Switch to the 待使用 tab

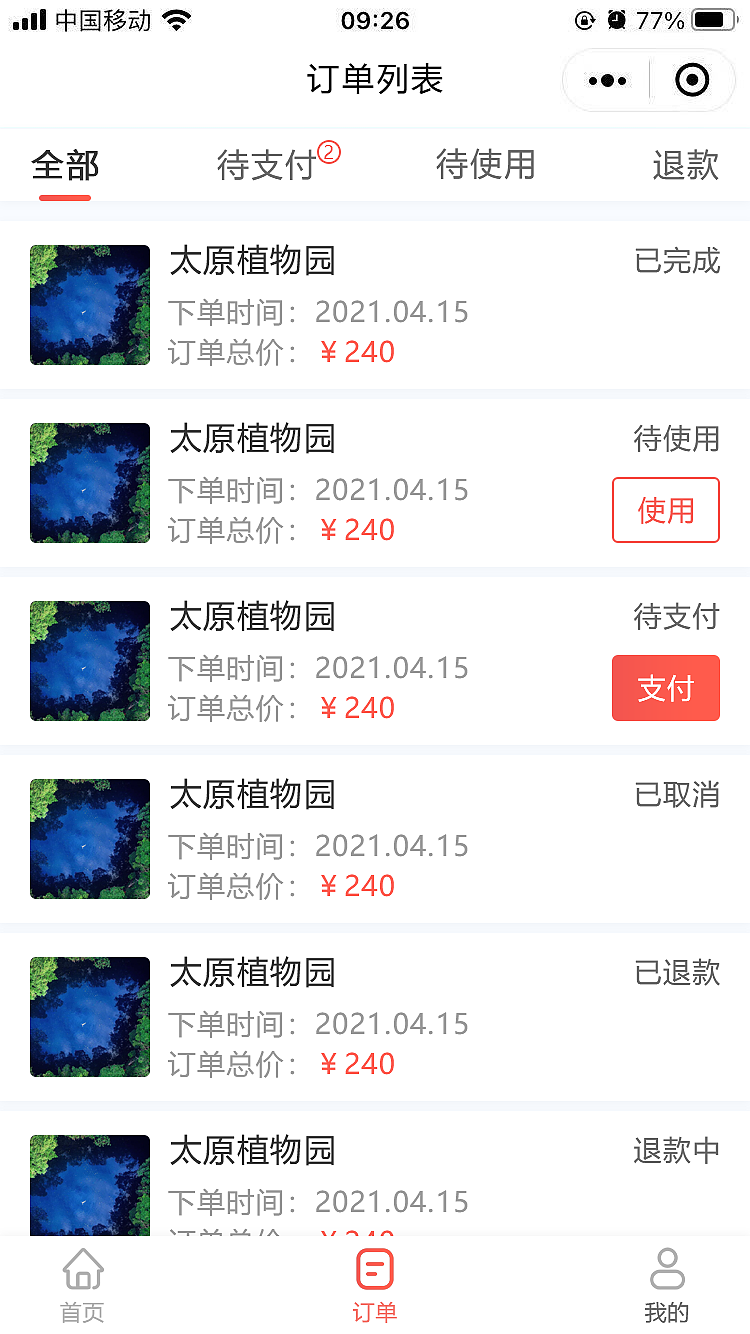point(486,167)
